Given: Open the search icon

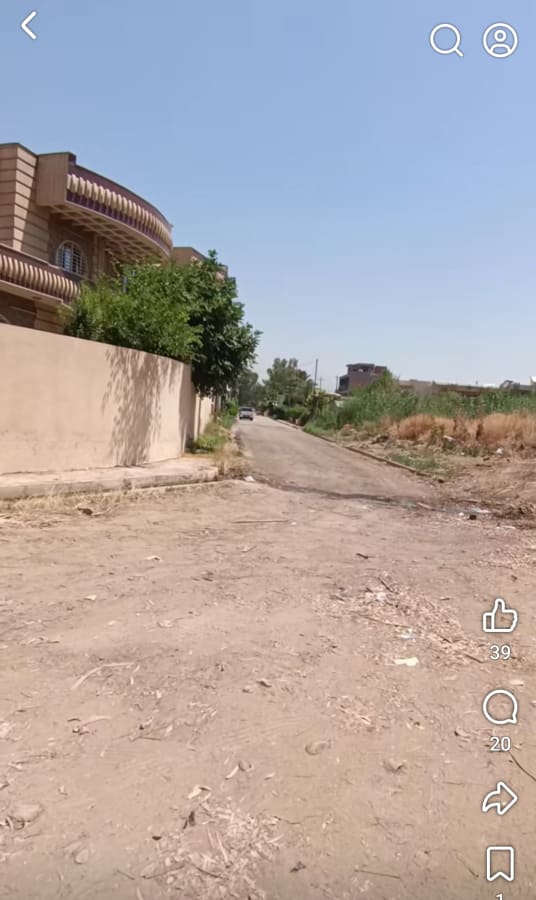Looking at the screenshot, I should (x=446, y=40).
